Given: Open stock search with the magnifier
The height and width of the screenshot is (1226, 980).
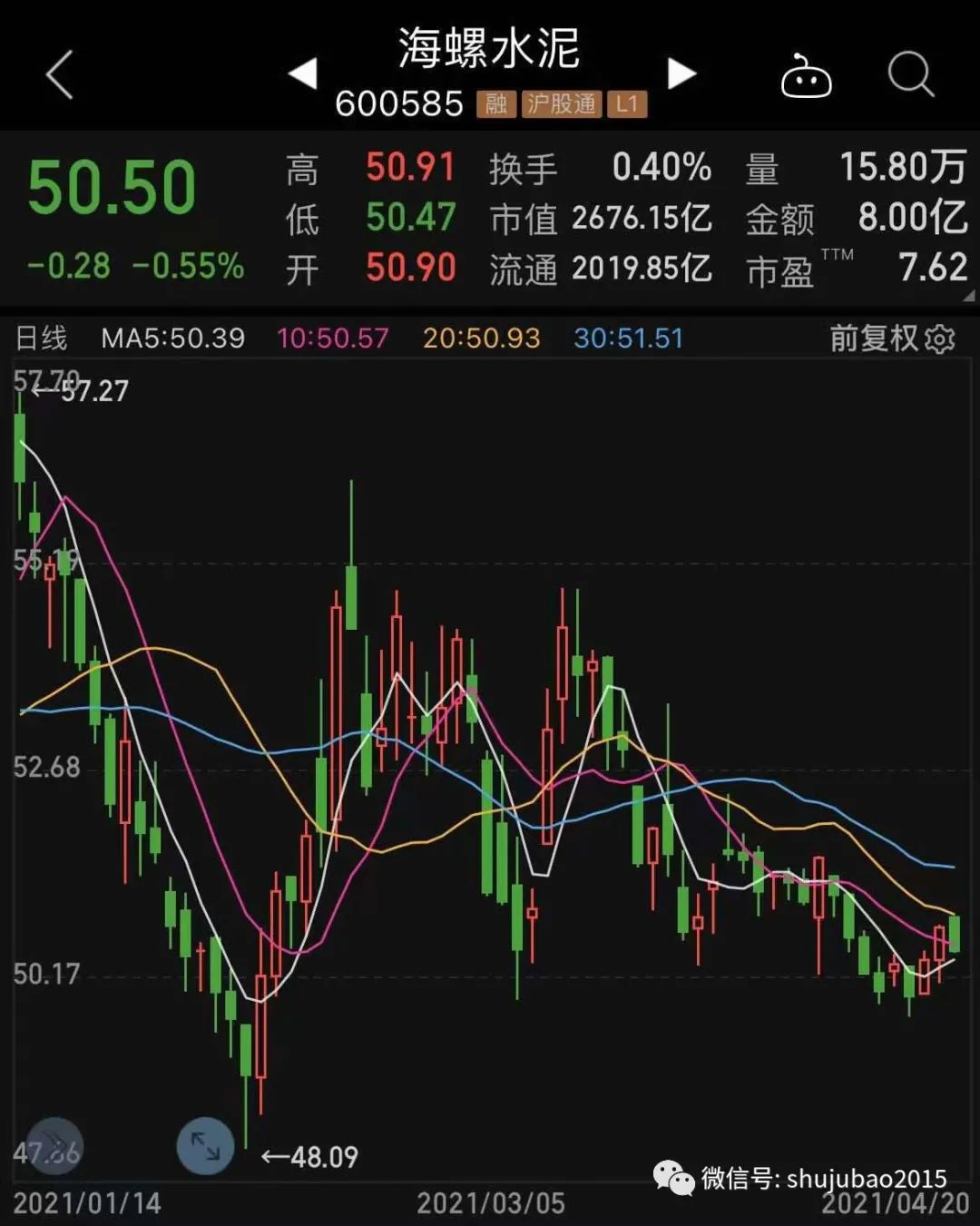Looking at the screenshot, I should pos(910,74).
